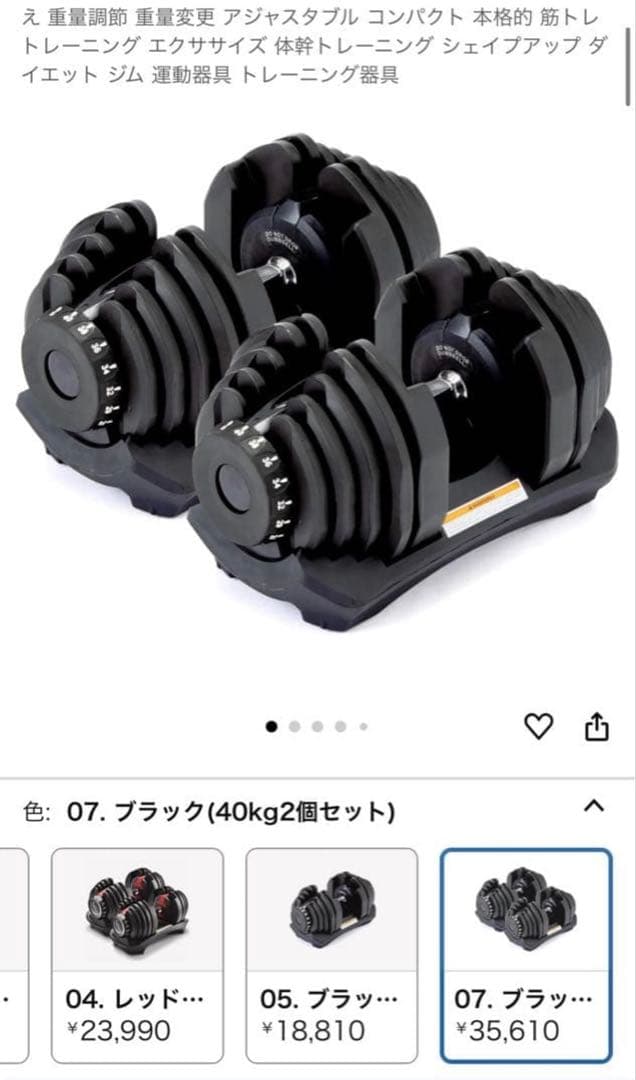This screenshot has width=636, height=1080.
Task: Add this dumbbell set to favorites
Action: pos(539,727)
